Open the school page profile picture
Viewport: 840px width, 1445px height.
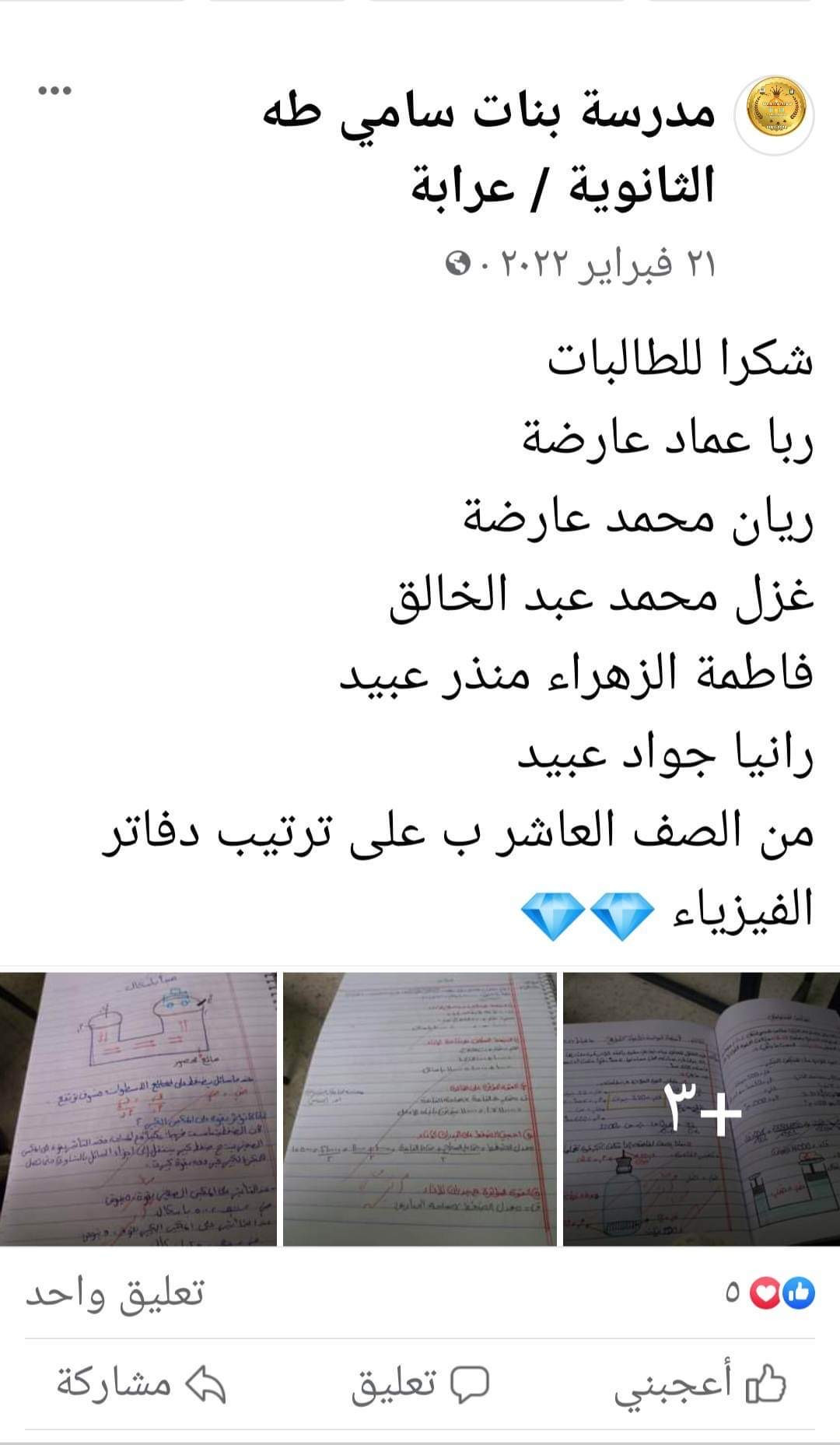tap(775, 114)
